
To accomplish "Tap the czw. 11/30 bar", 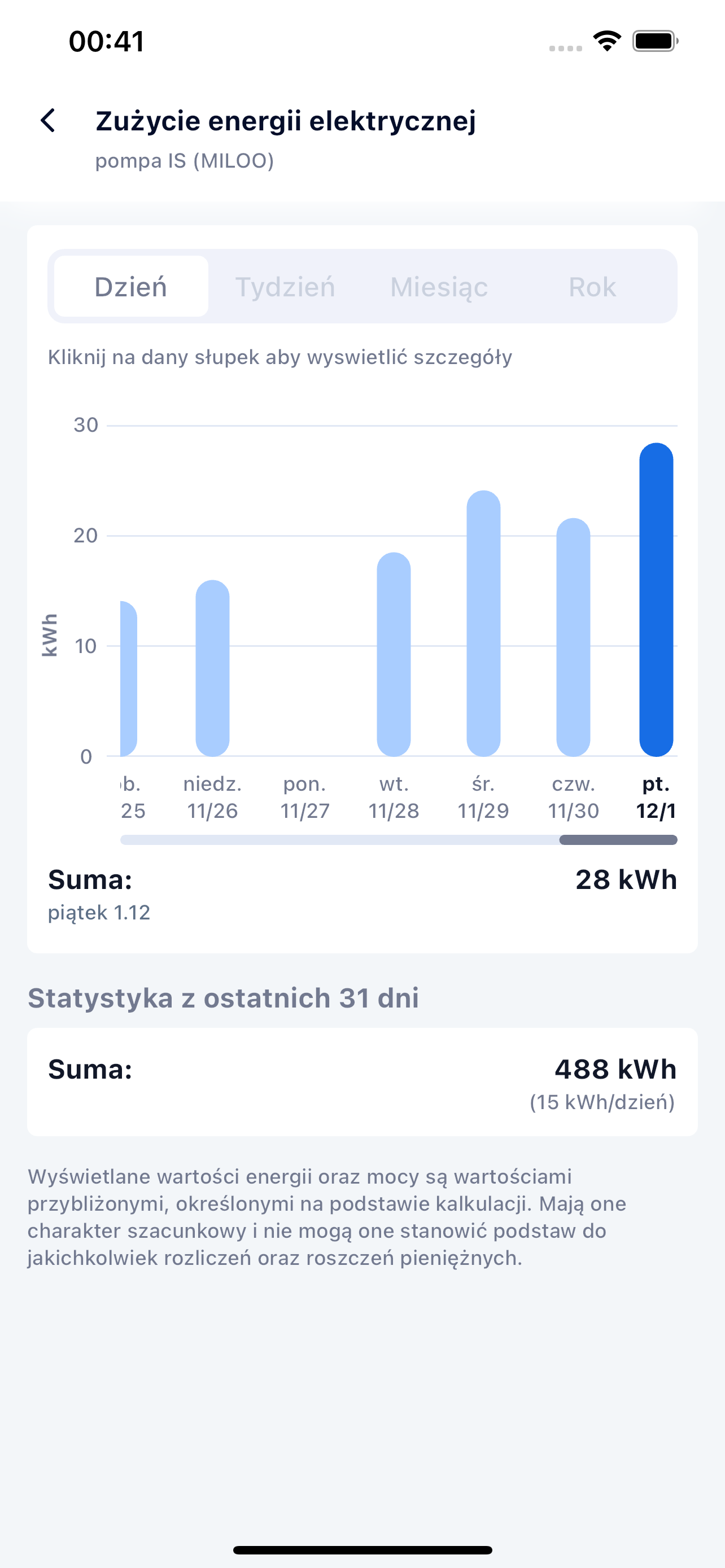I will click(574, 637).
